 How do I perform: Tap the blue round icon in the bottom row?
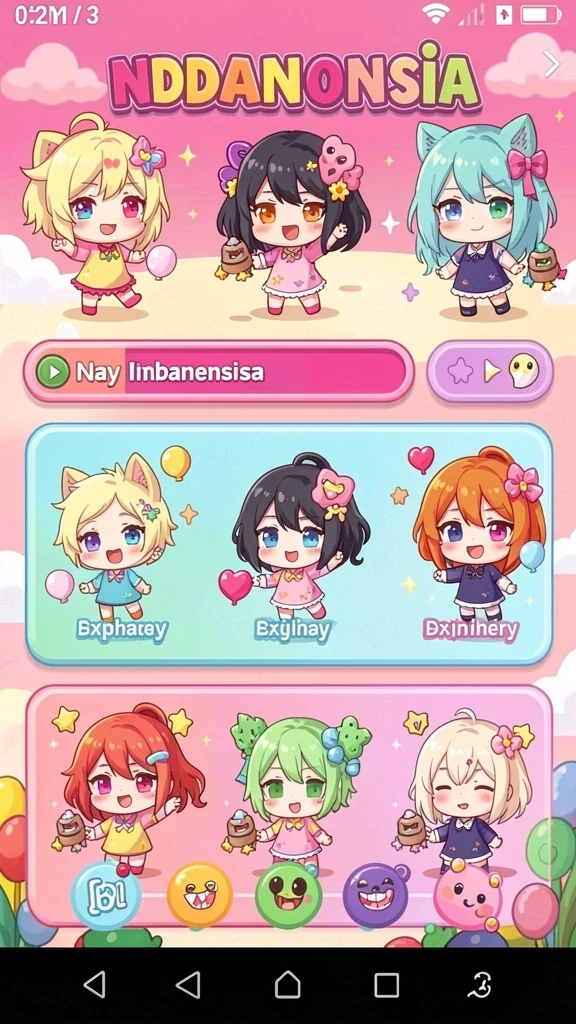point(106,894)
